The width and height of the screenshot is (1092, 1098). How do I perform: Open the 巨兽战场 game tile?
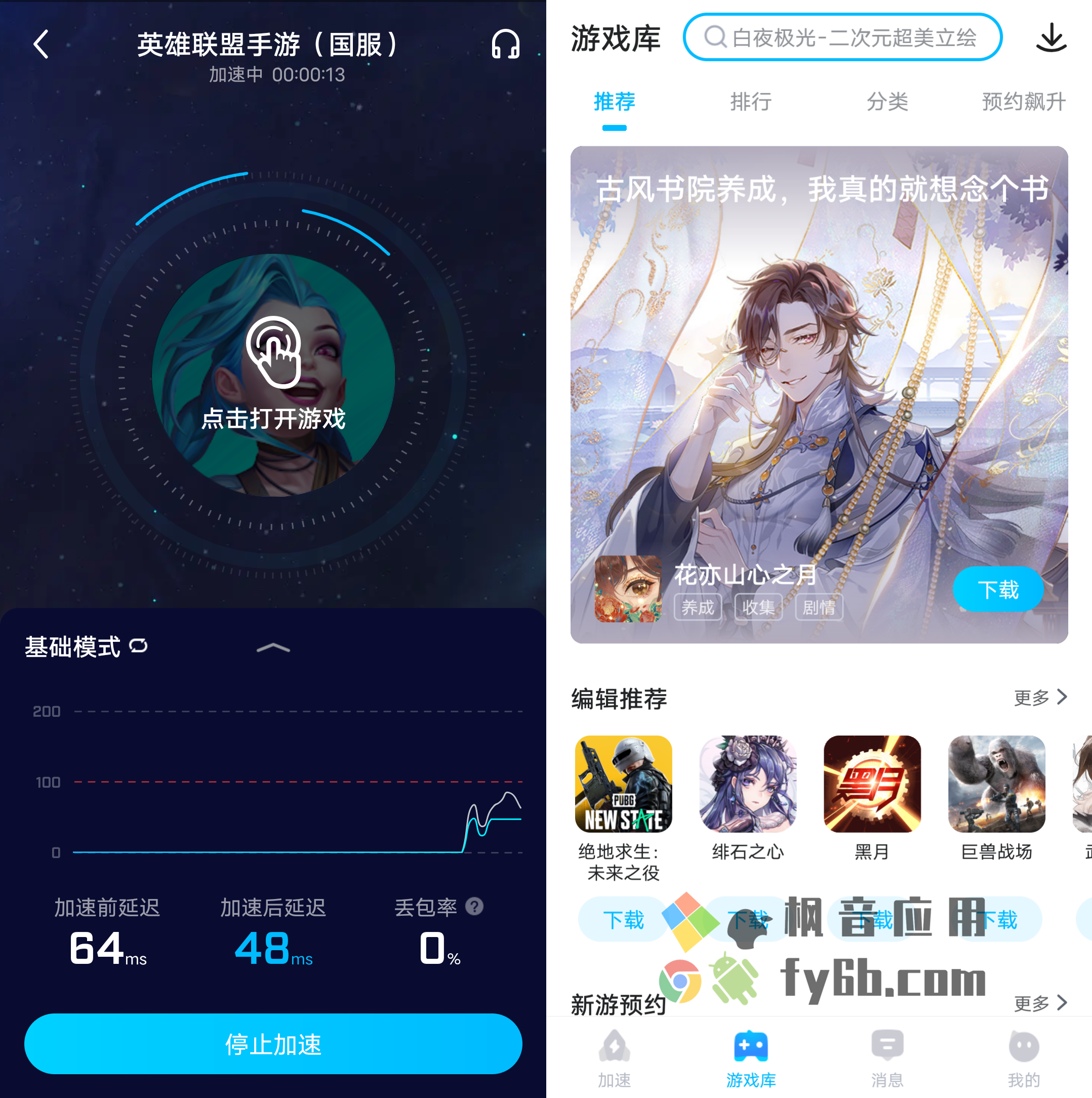(996, 784)
